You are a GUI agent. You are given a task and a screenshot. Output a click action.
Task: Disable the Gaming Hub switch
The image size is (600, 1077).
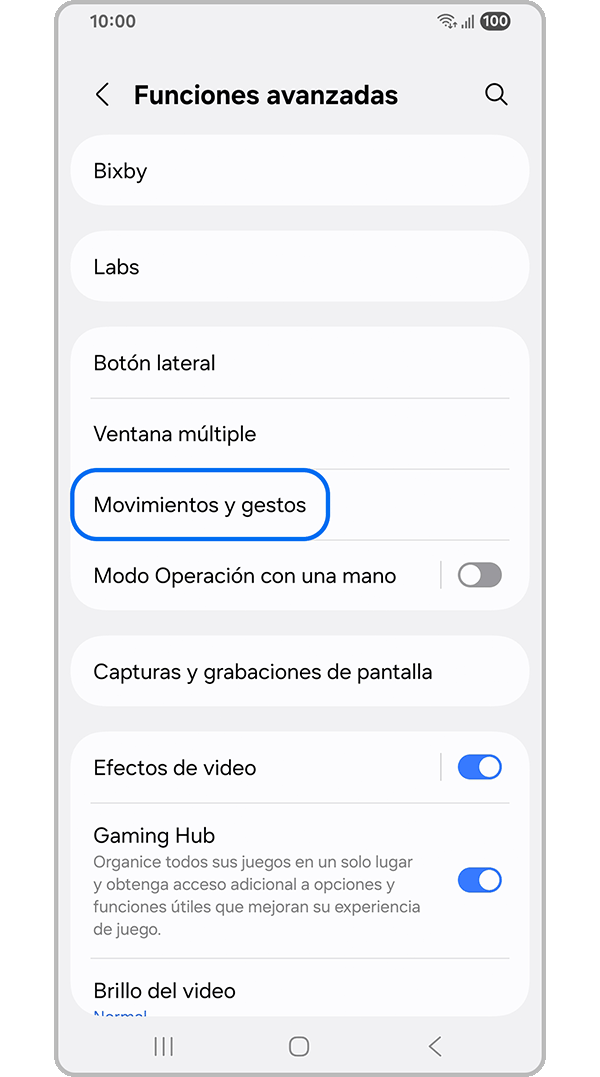coord(479,880)
